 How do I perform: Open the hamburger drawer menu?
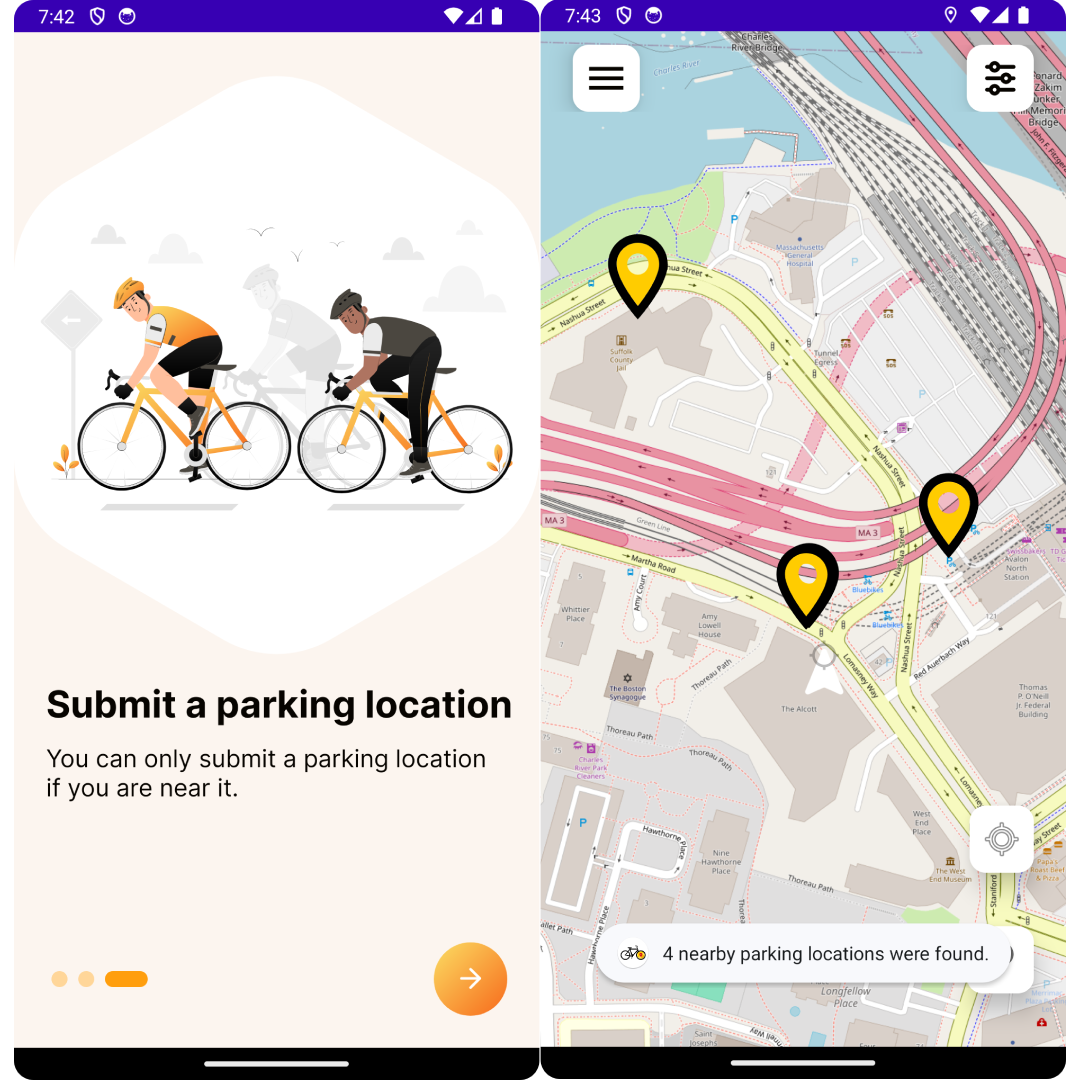[x=606, y=78]
